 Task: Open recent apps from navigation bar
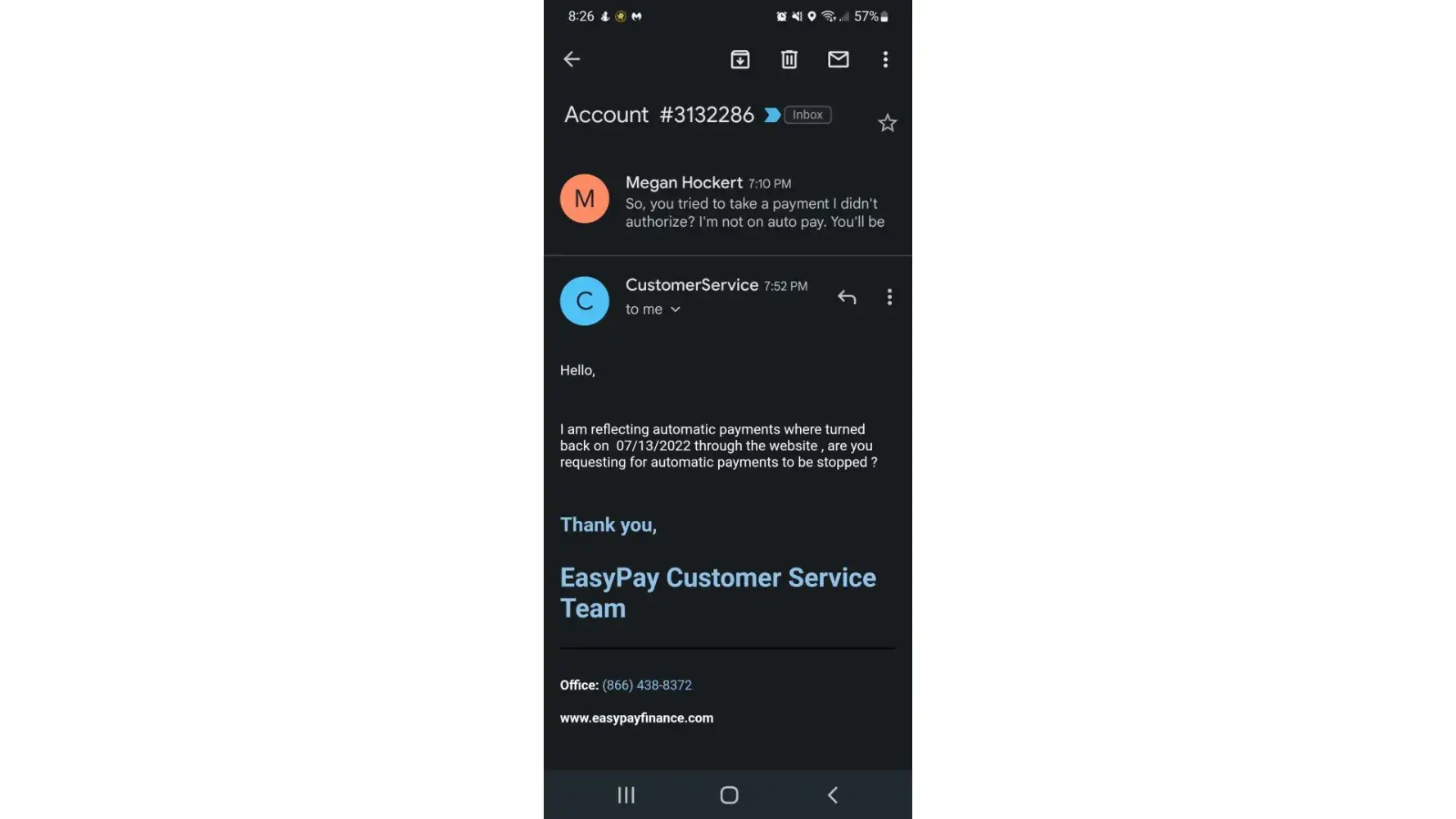click(x=626, y=794)
